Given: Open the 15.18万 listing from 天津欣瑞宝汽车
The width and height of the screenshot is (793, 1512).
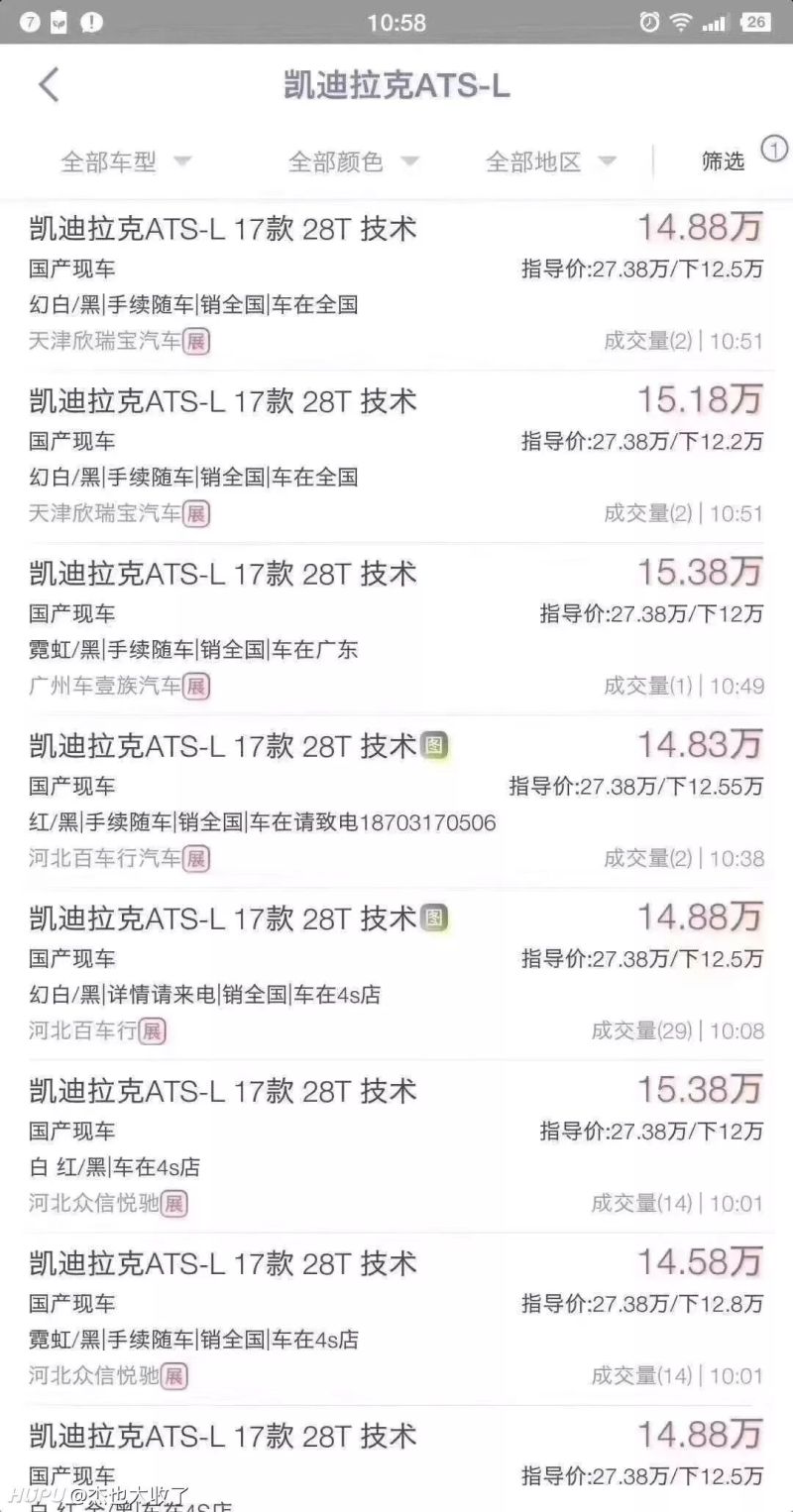Looking at the screenshot, I should [x=396, y=457].
